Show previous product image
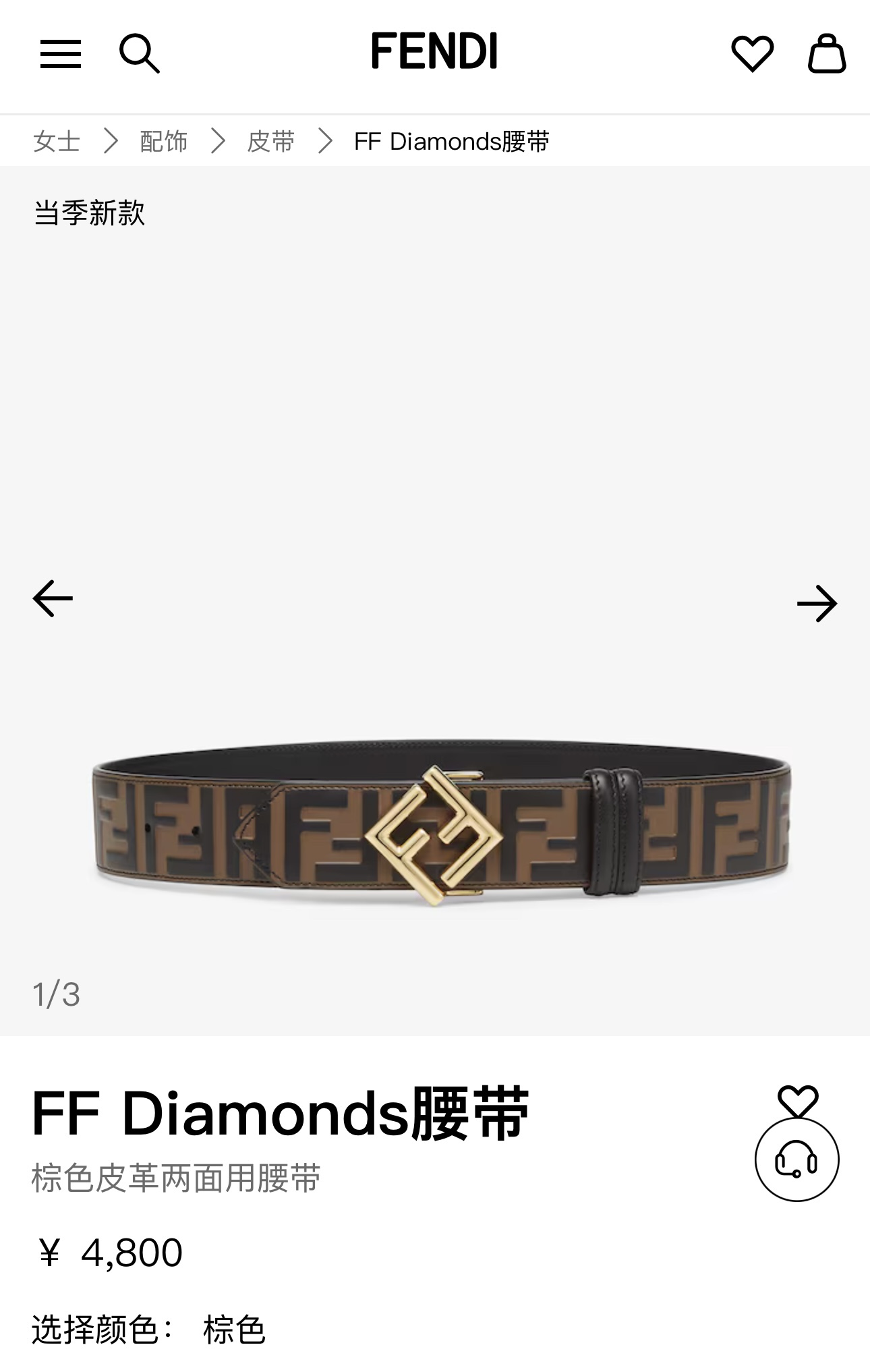This screenshot has height=1372, width=870. [x=53, y=598]
